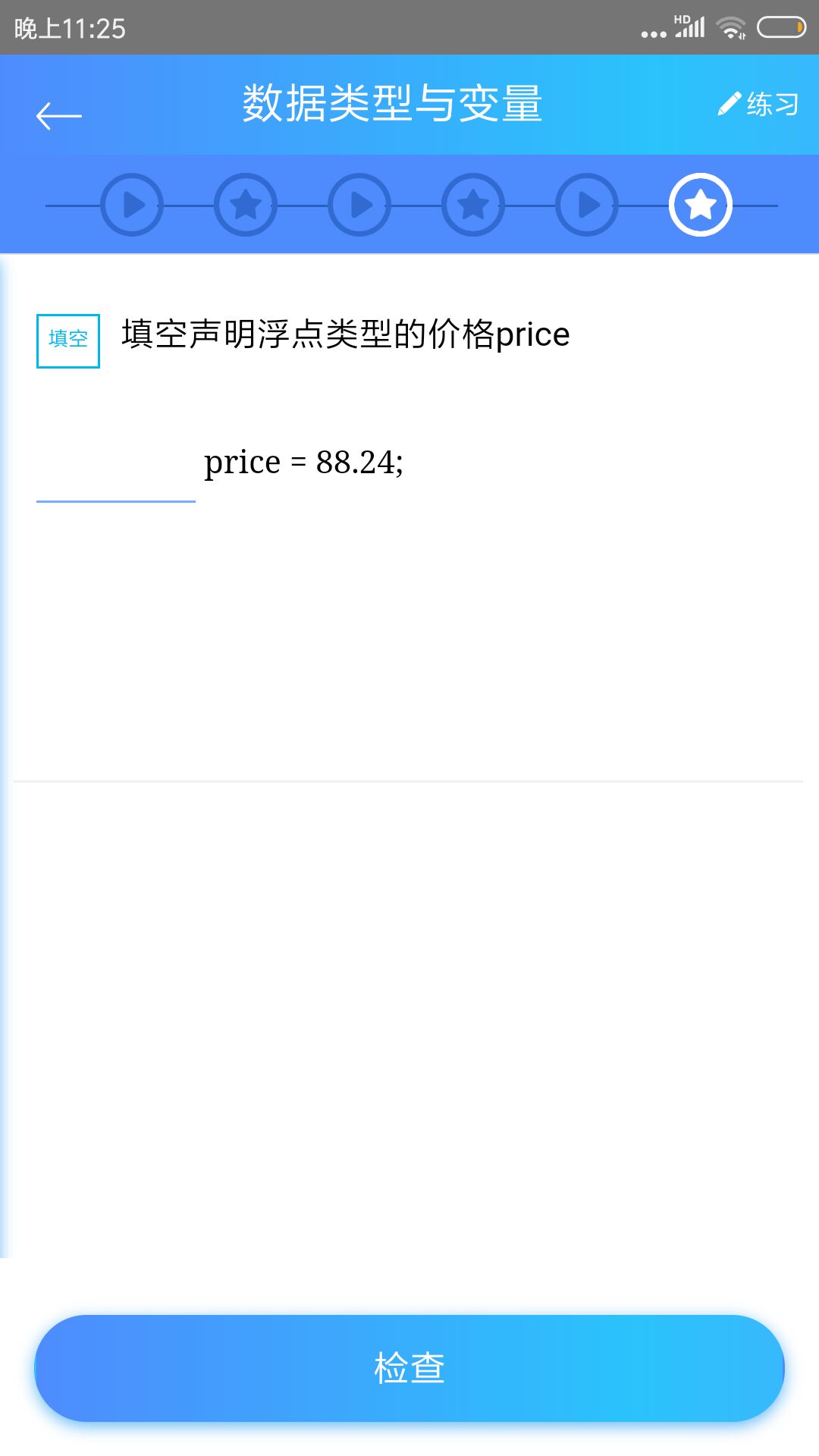This screenshot has width=819, height=1456.
Task: Tap the first play lesson icon in progress bar
Action: point(132,204)
